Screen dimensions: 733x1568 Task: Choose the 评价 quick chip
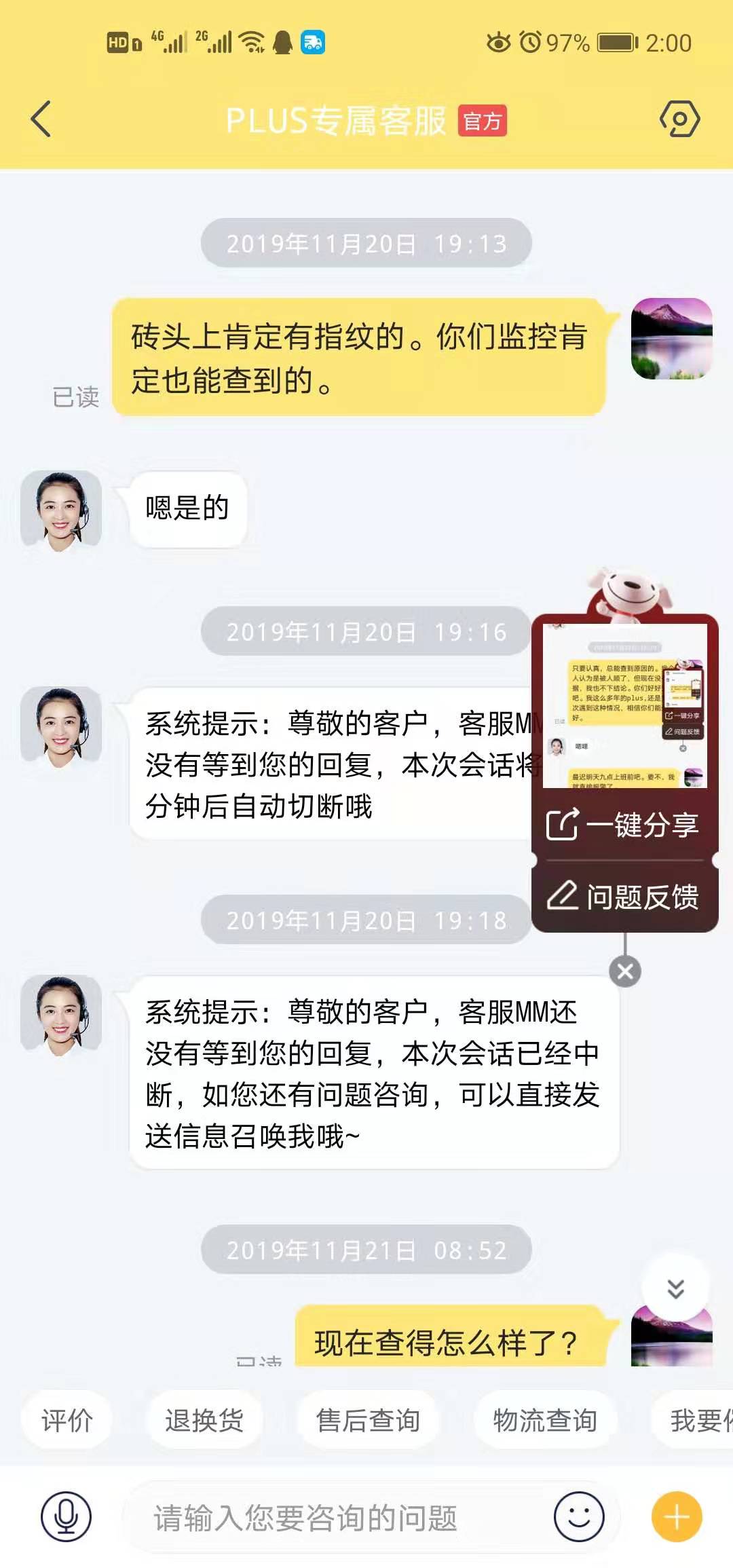tap(67, 1420)
